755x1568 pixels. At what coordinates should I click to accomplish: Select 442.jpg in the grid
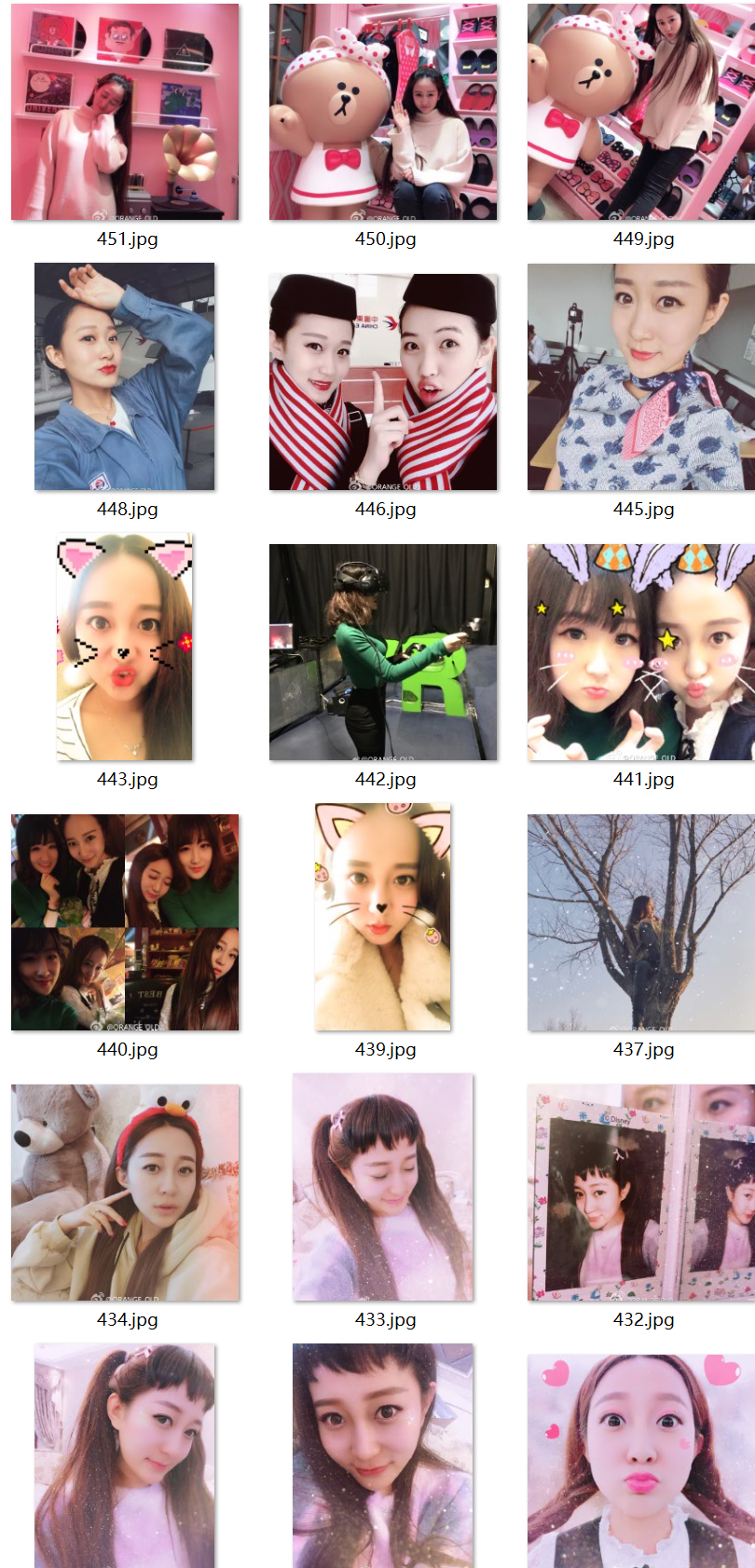pyautogui.click(x=383, y=652)
